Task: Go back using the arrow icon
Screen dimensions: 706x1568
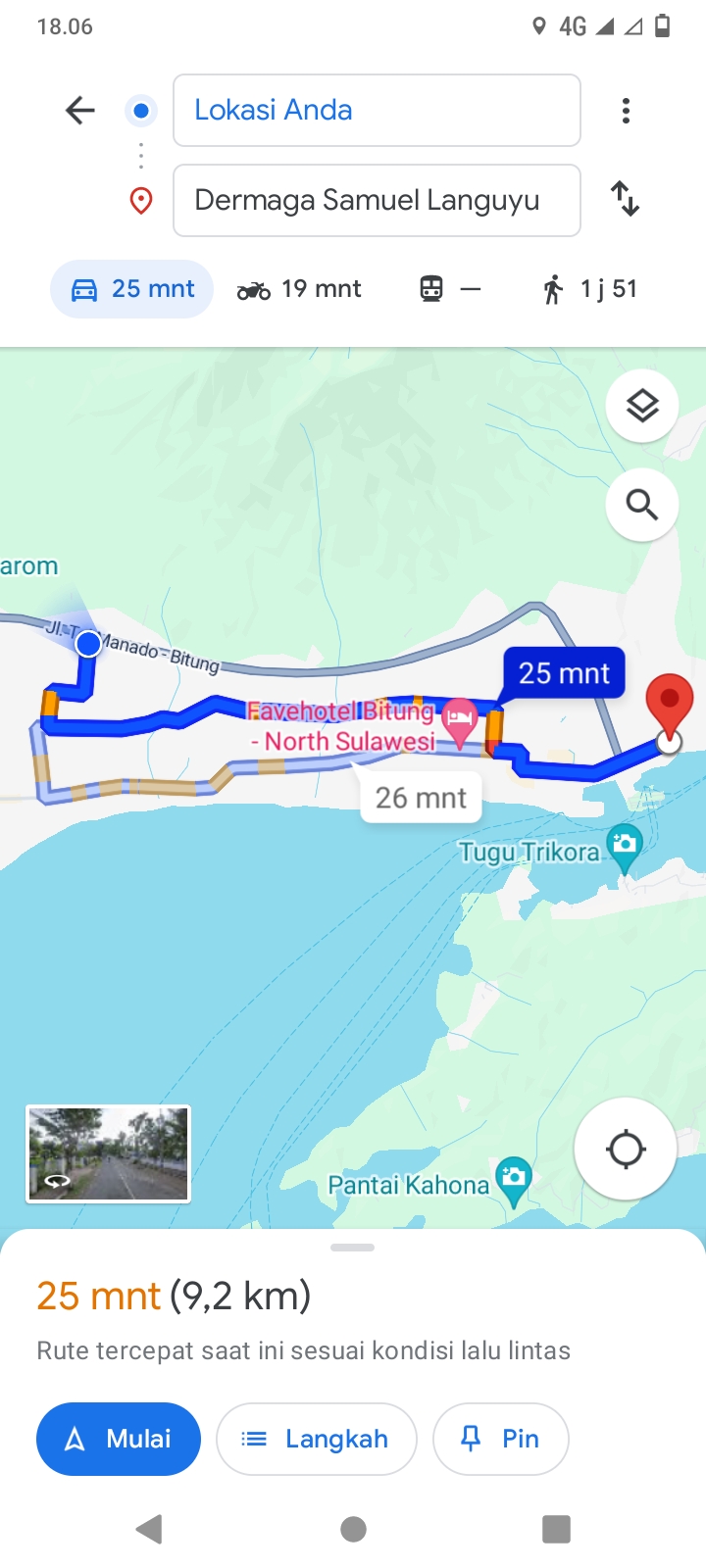Action: pos(80,110)
